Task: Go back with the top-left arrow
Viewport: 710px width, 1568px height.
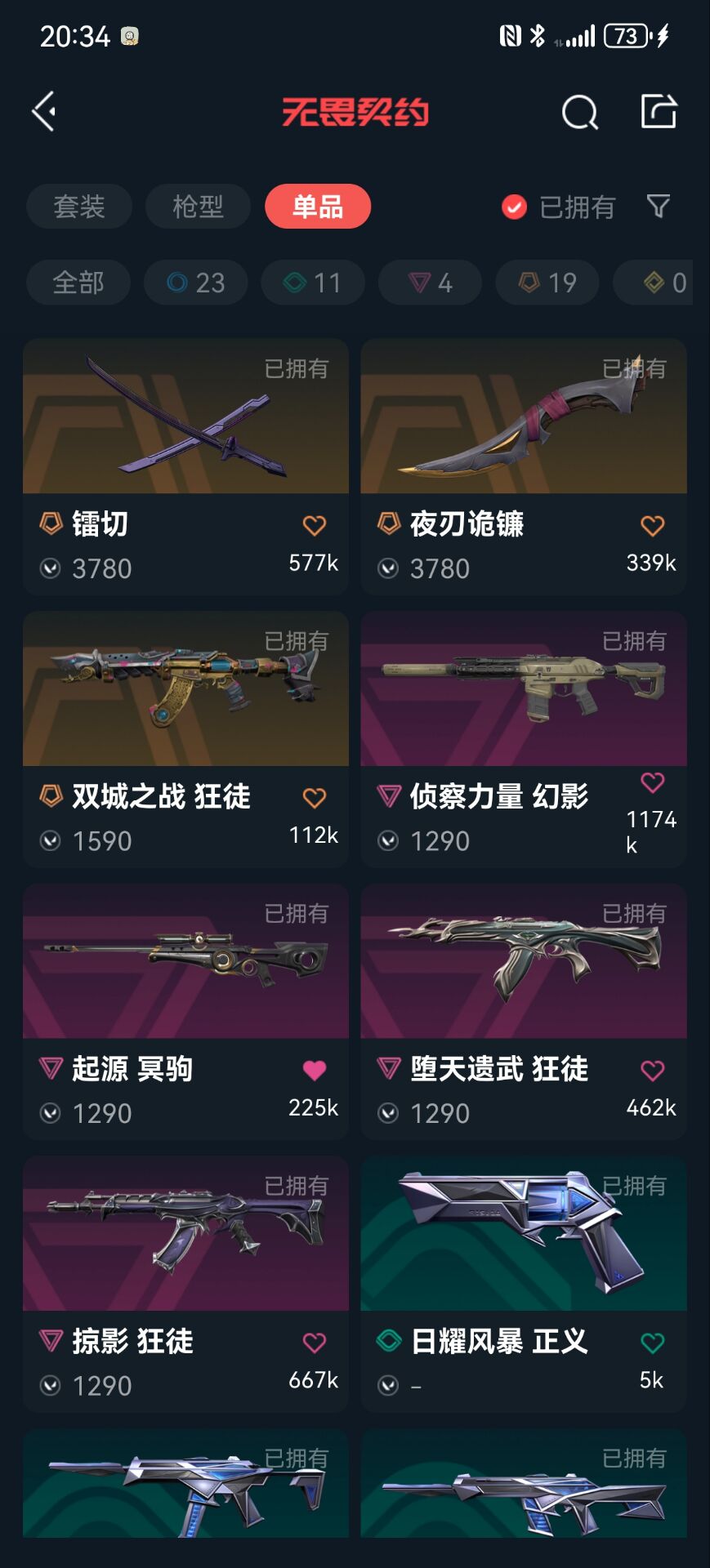Action: pyautogui.click(x=44, y=111)
